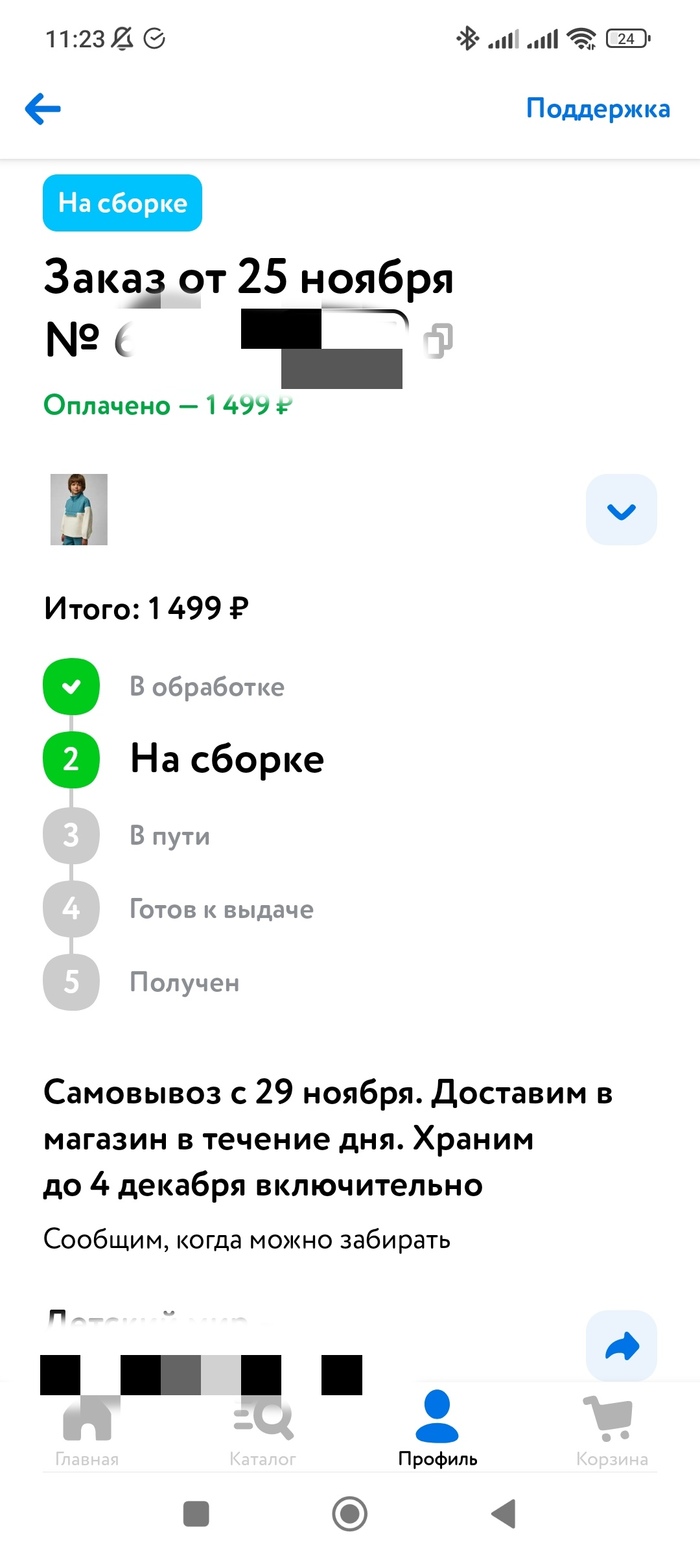700x1556 pixels.
Task: Switch to the Главная tab
Action: [x=87, y=1430]
